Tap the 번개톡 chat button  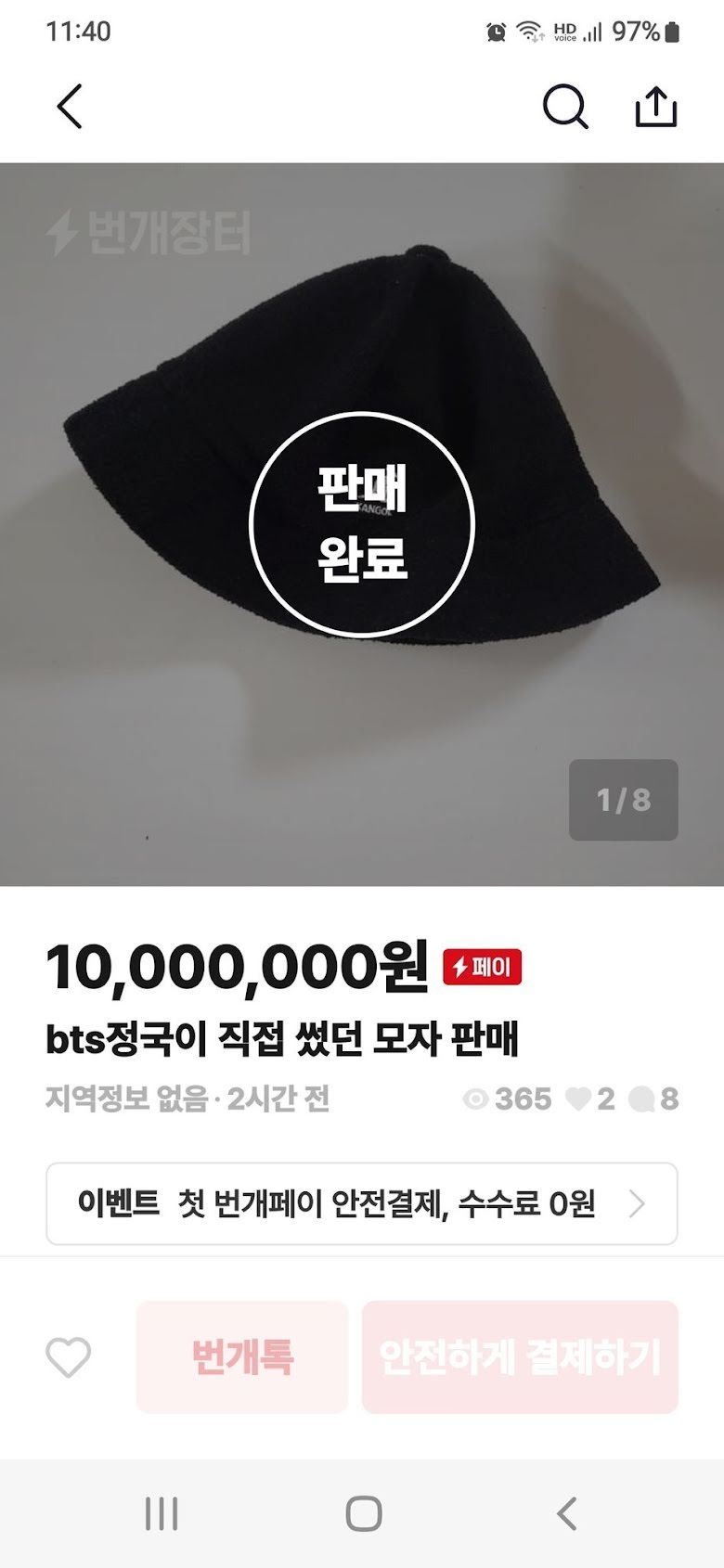click(x=242, y=1357)
